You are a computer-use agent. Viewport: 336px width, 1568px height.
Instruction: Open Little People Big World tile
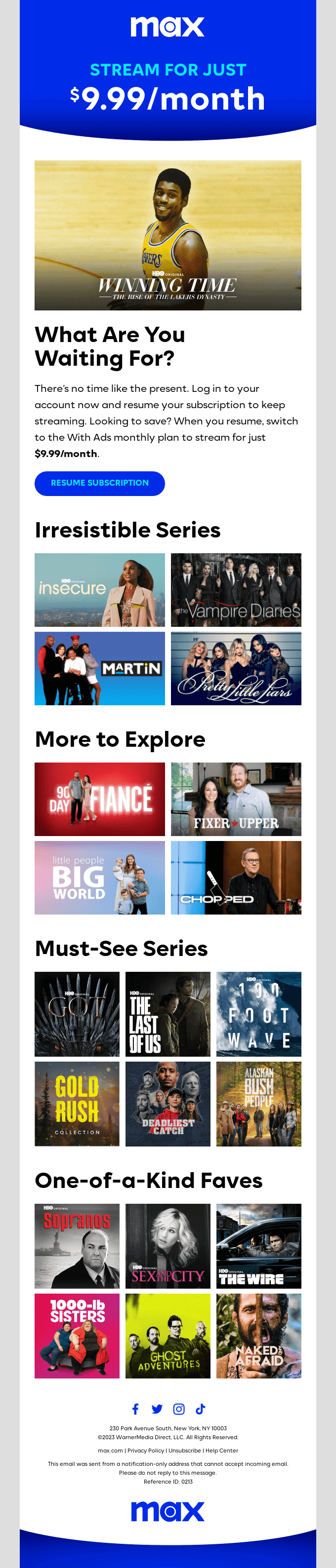[x=99, y=877]
